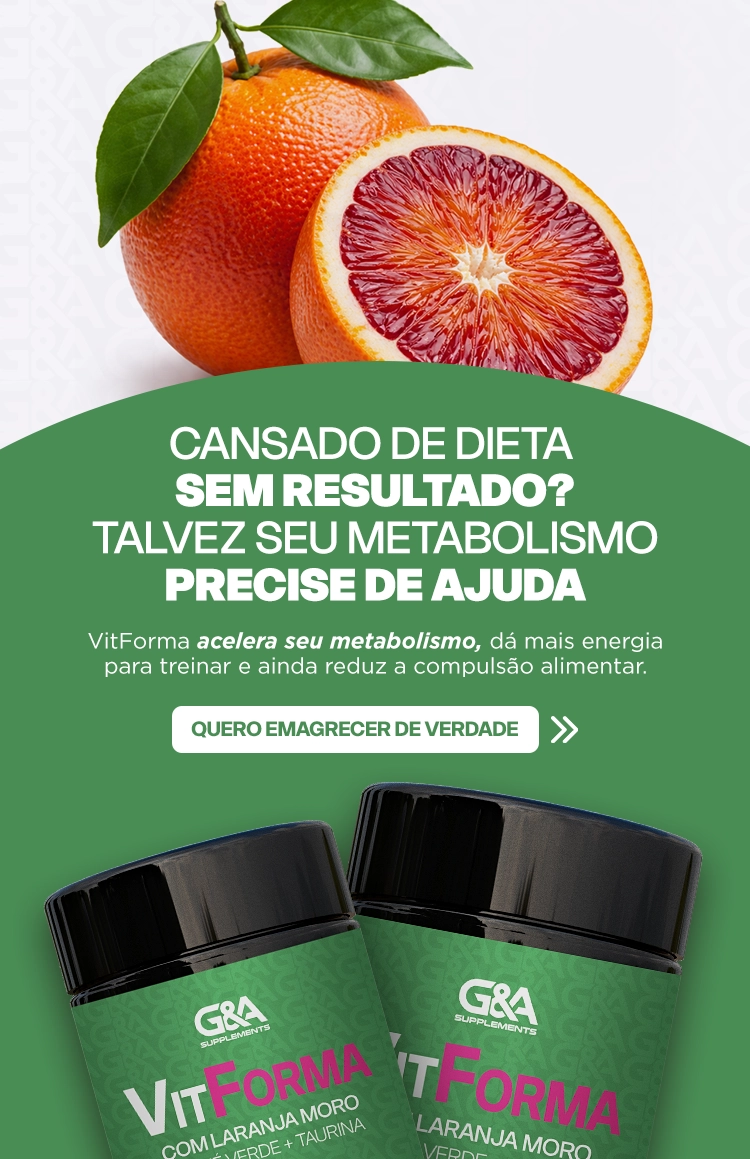Click the double chevron arrow icon
Screen dimensions: 750x1159
(566, 730)
